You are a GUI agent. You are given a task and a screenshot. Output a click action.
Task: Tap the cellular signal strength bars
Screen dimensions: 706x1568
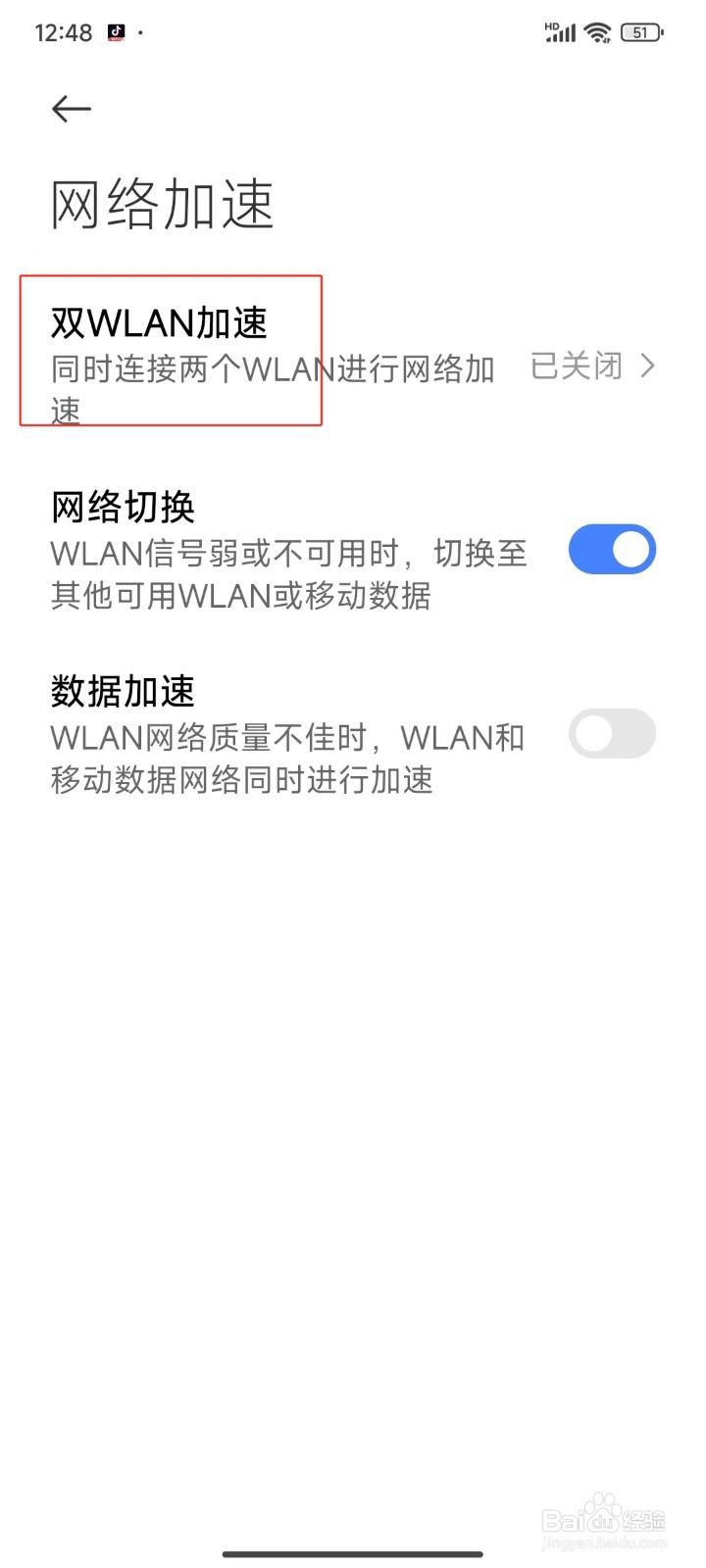point(562,32)
